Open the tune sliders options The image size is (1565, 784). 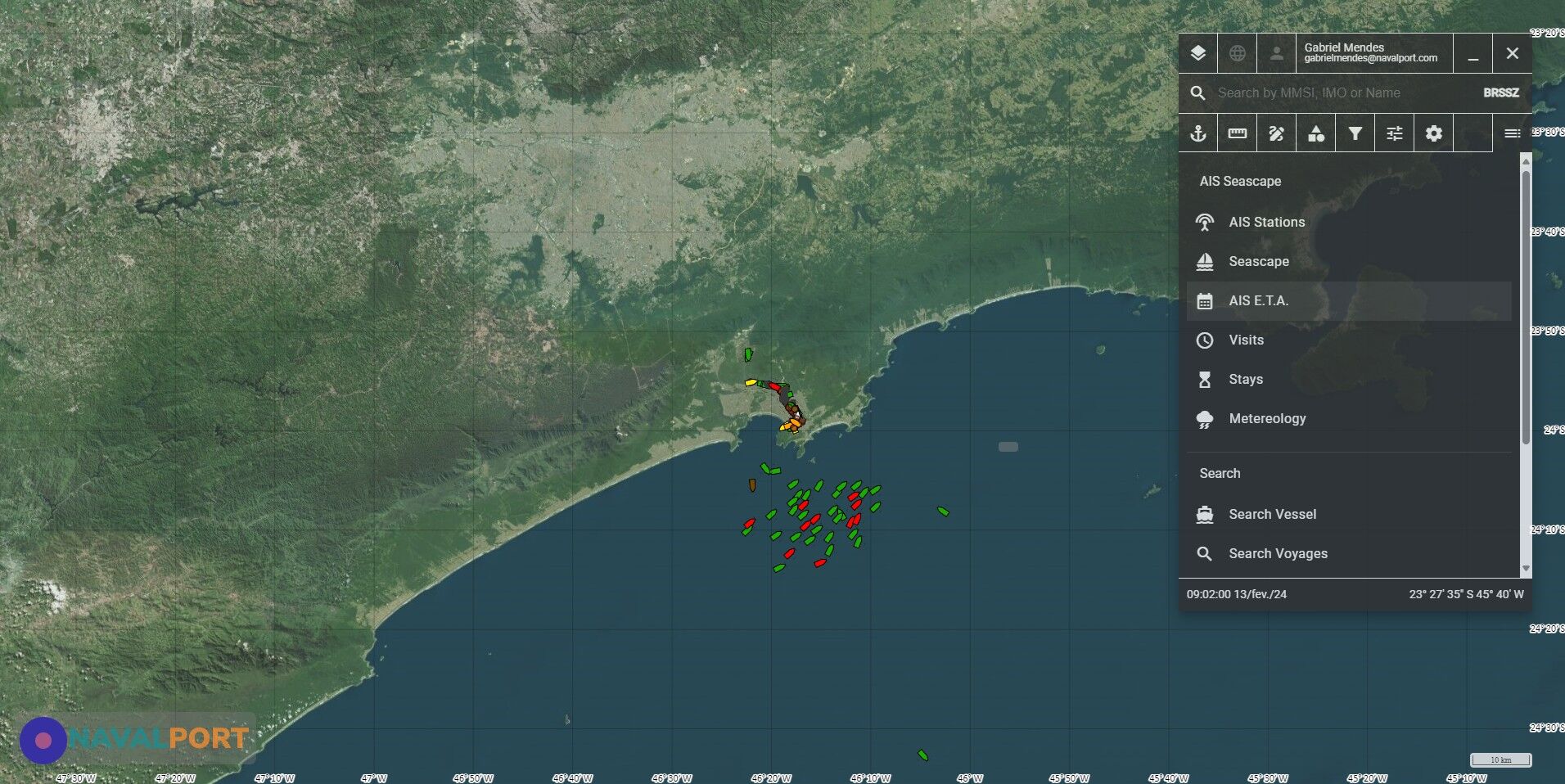coord(1394,133)
